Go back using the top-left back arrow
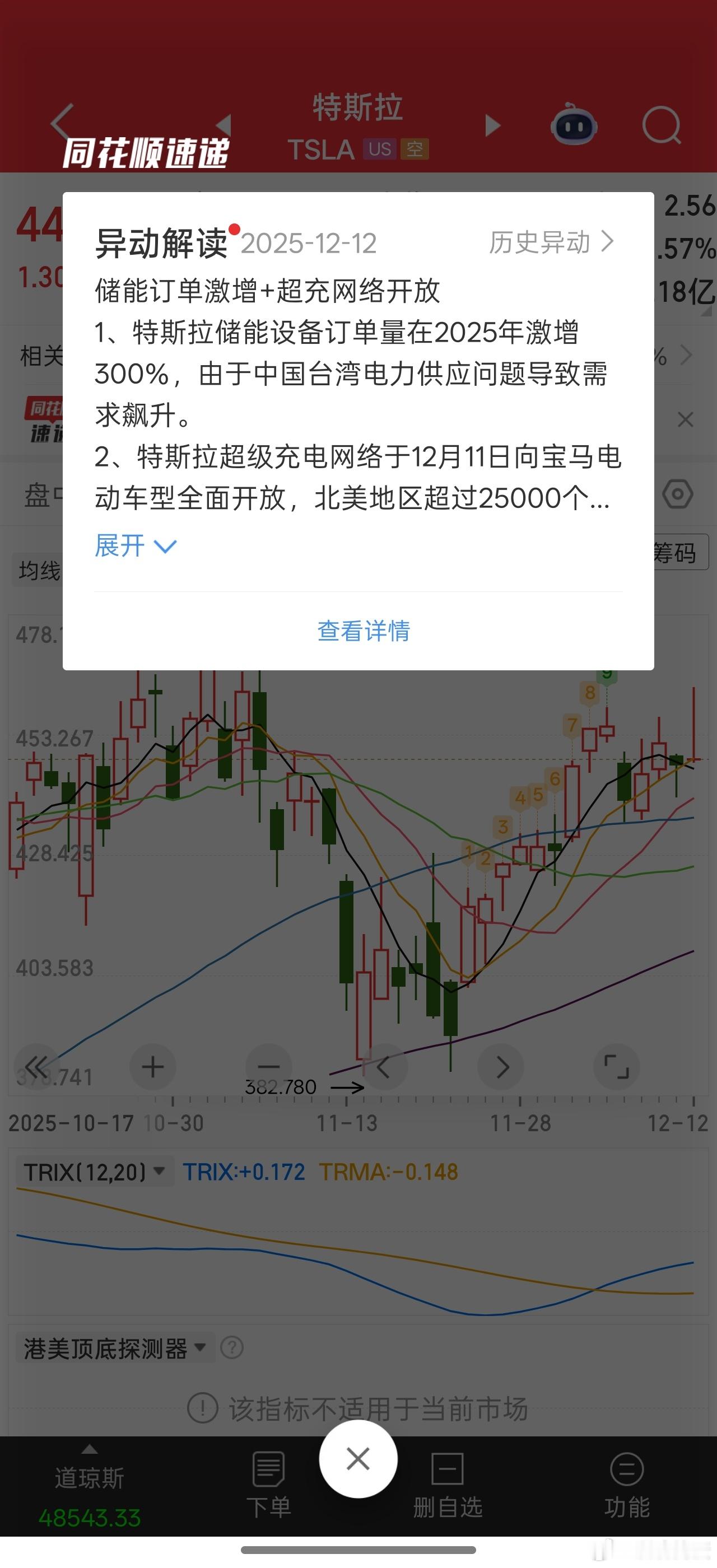 coord(59,123)
